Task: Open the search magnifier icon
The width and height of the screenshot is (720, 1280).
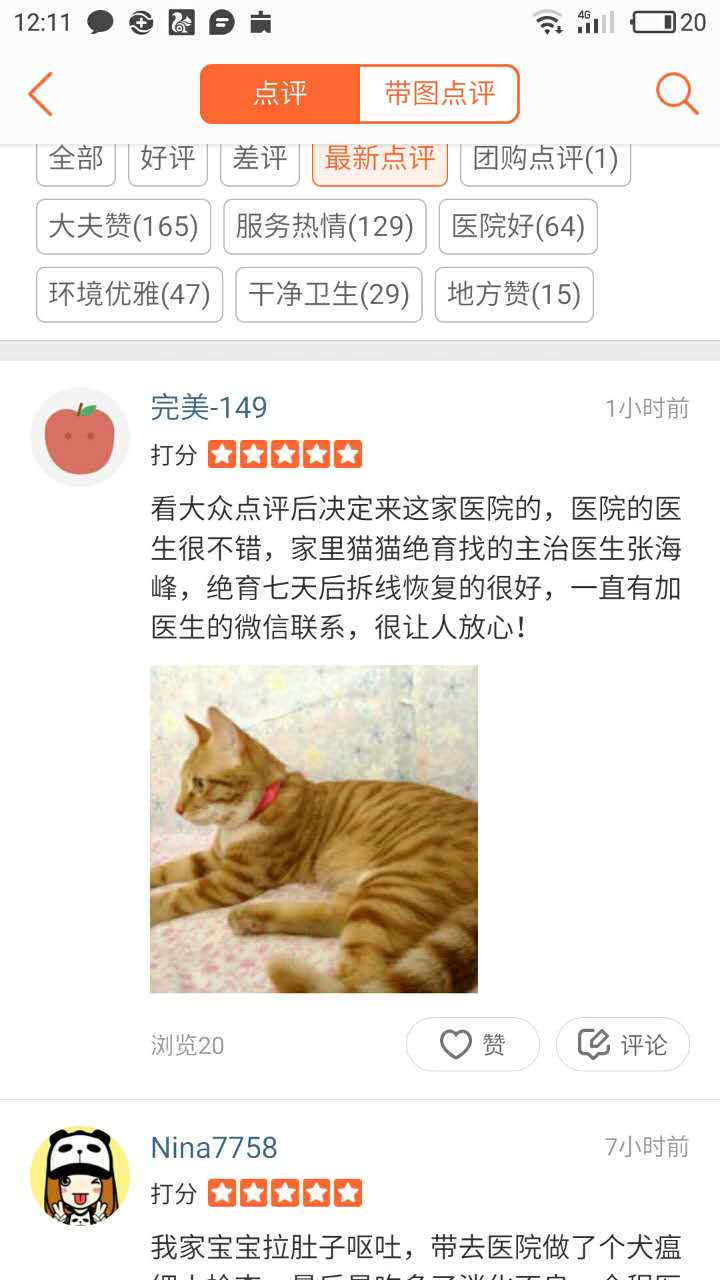Action: pos(676,94)
